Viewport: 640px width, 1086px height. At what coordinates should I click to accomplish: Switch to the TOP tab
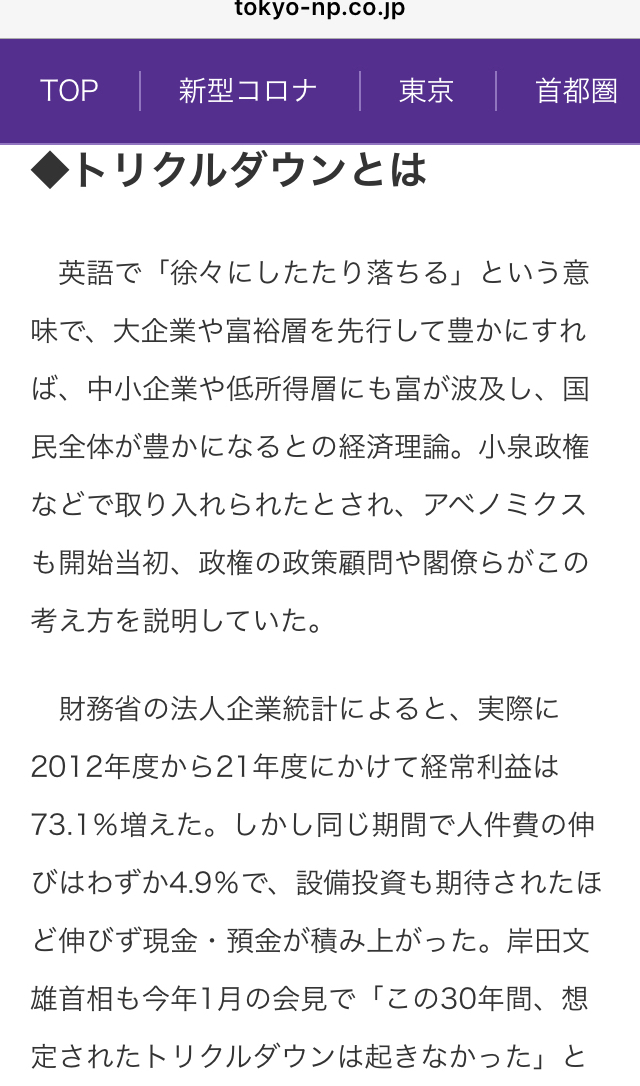click(x=69, y=91)
